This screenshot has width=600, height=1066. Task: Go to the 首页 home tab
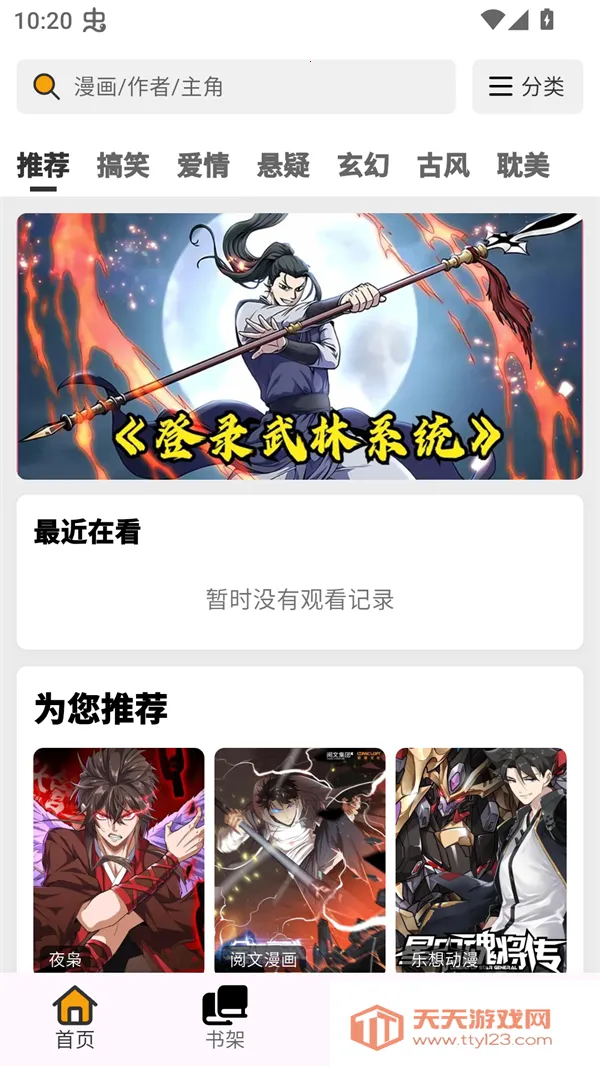point(75,1018)
